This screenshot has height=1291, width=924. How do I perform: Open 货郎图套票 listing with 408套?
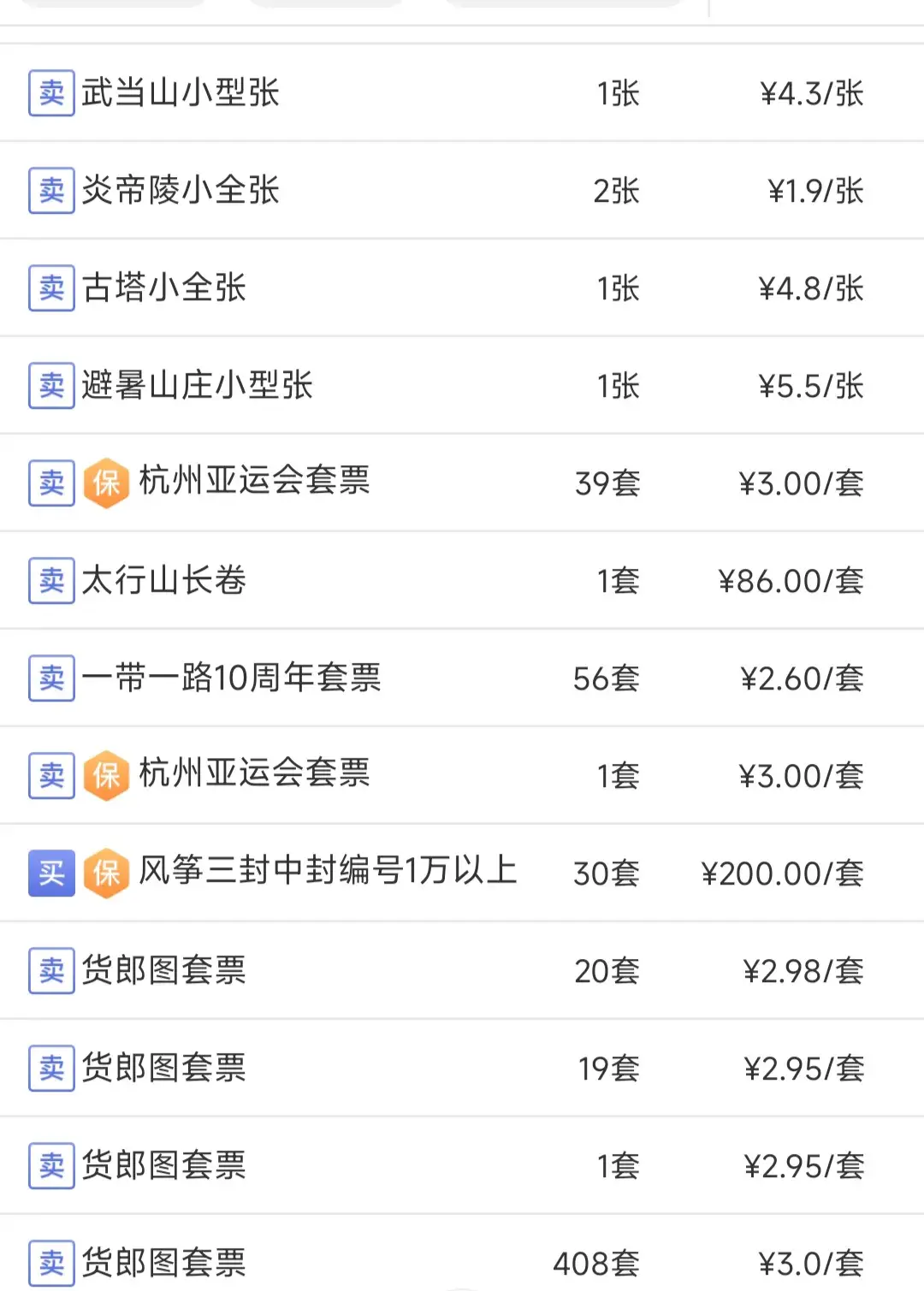(164, 1263)
